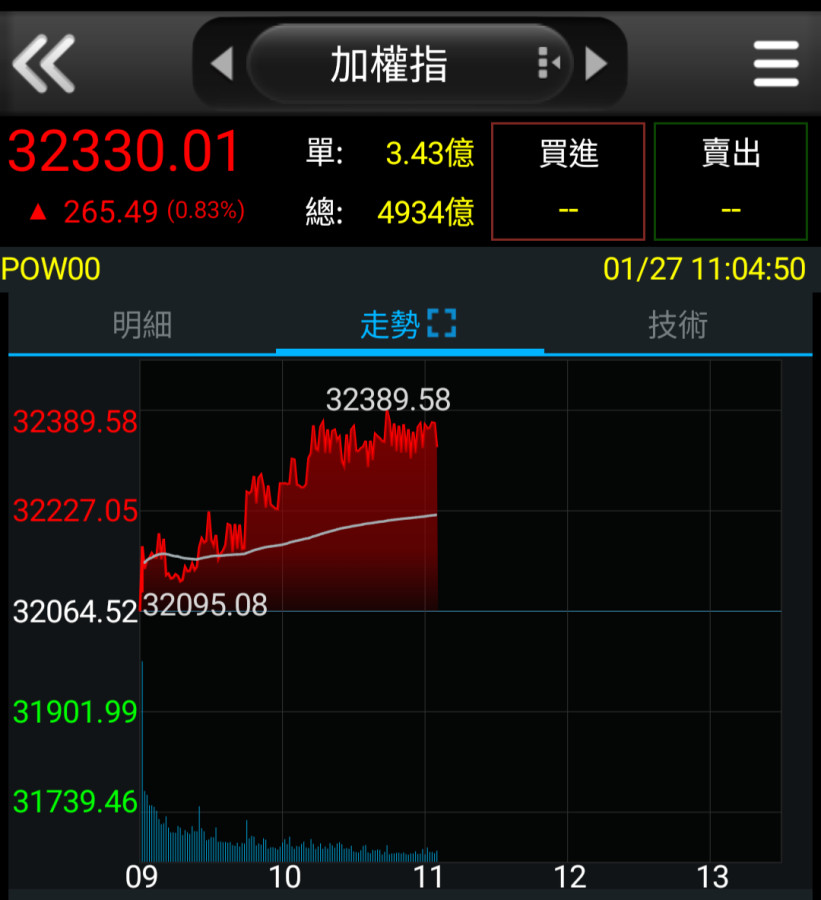Image resolution: width=821 pixels, height=900 pixels.
Task: Tap the 買進 buy button
Action: (568, 181)
